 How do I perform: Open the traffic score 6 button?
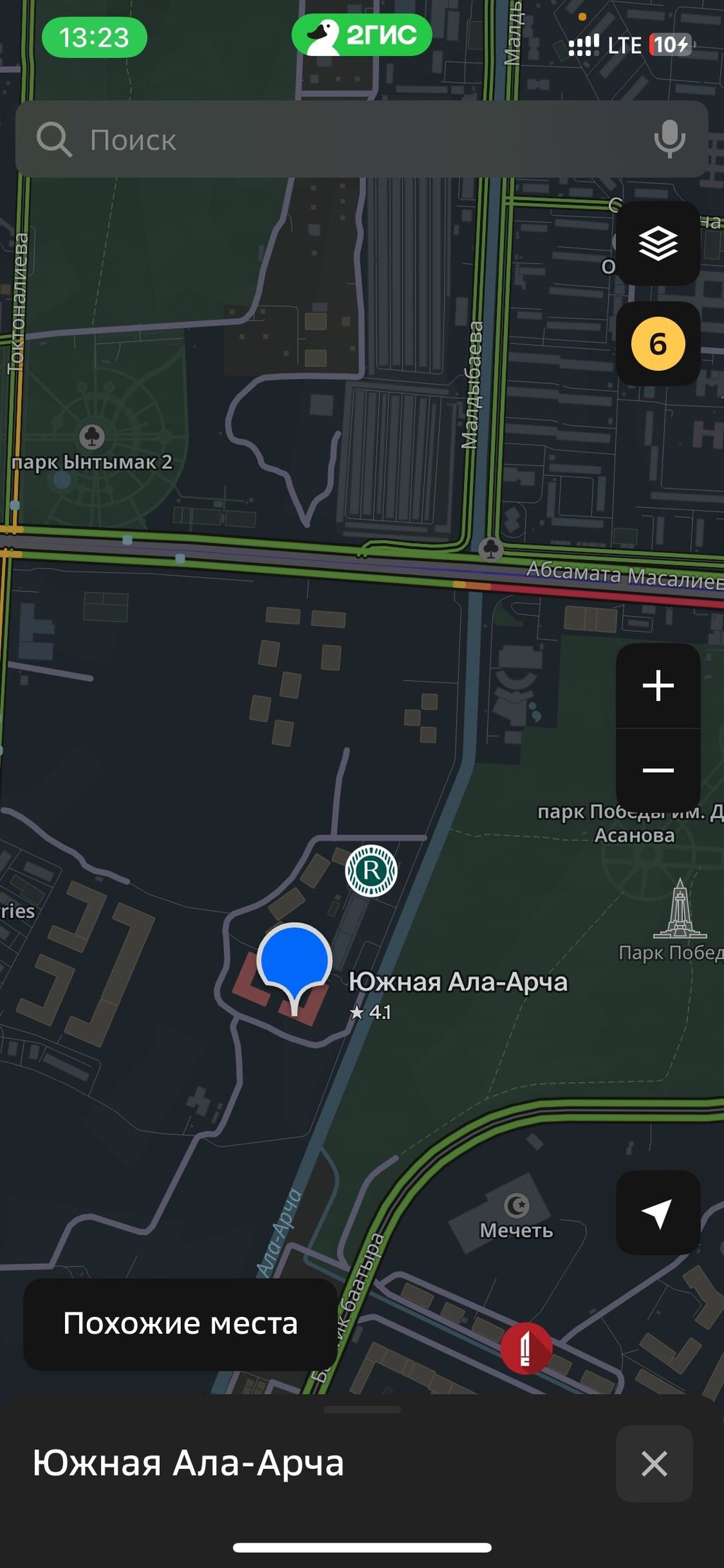coord(658,344)
